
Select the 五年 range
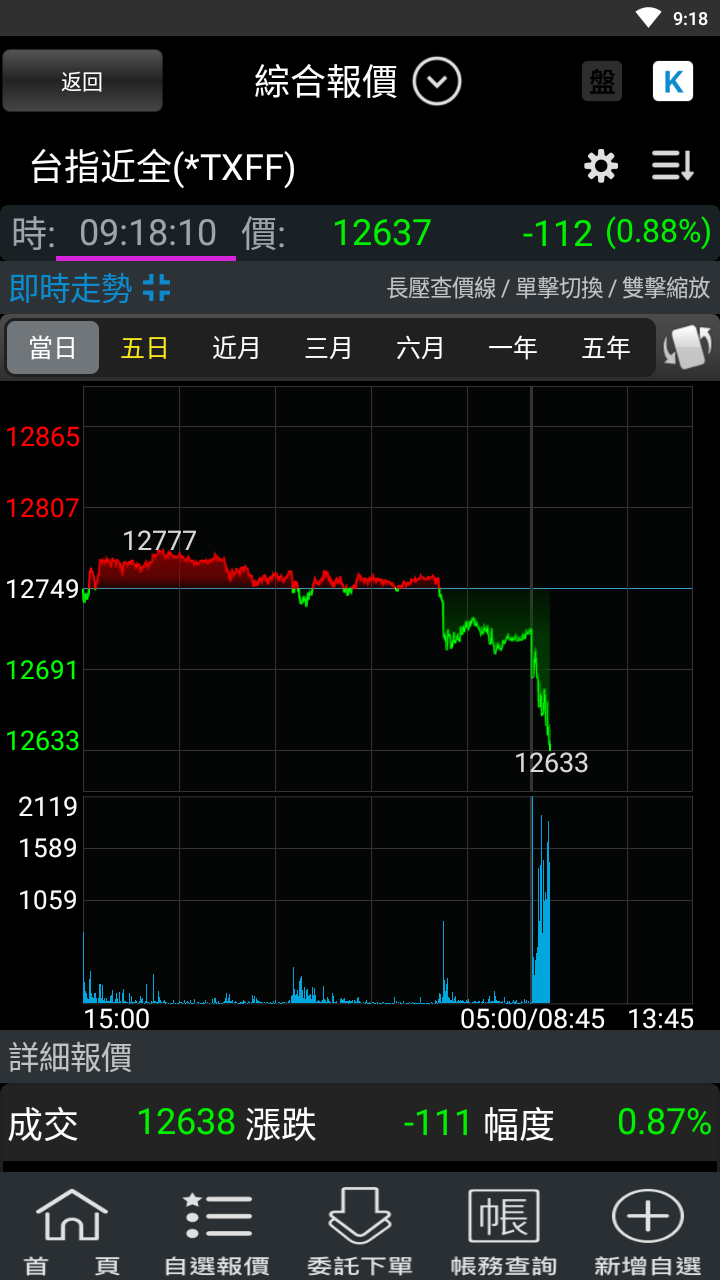pos(606,348)
